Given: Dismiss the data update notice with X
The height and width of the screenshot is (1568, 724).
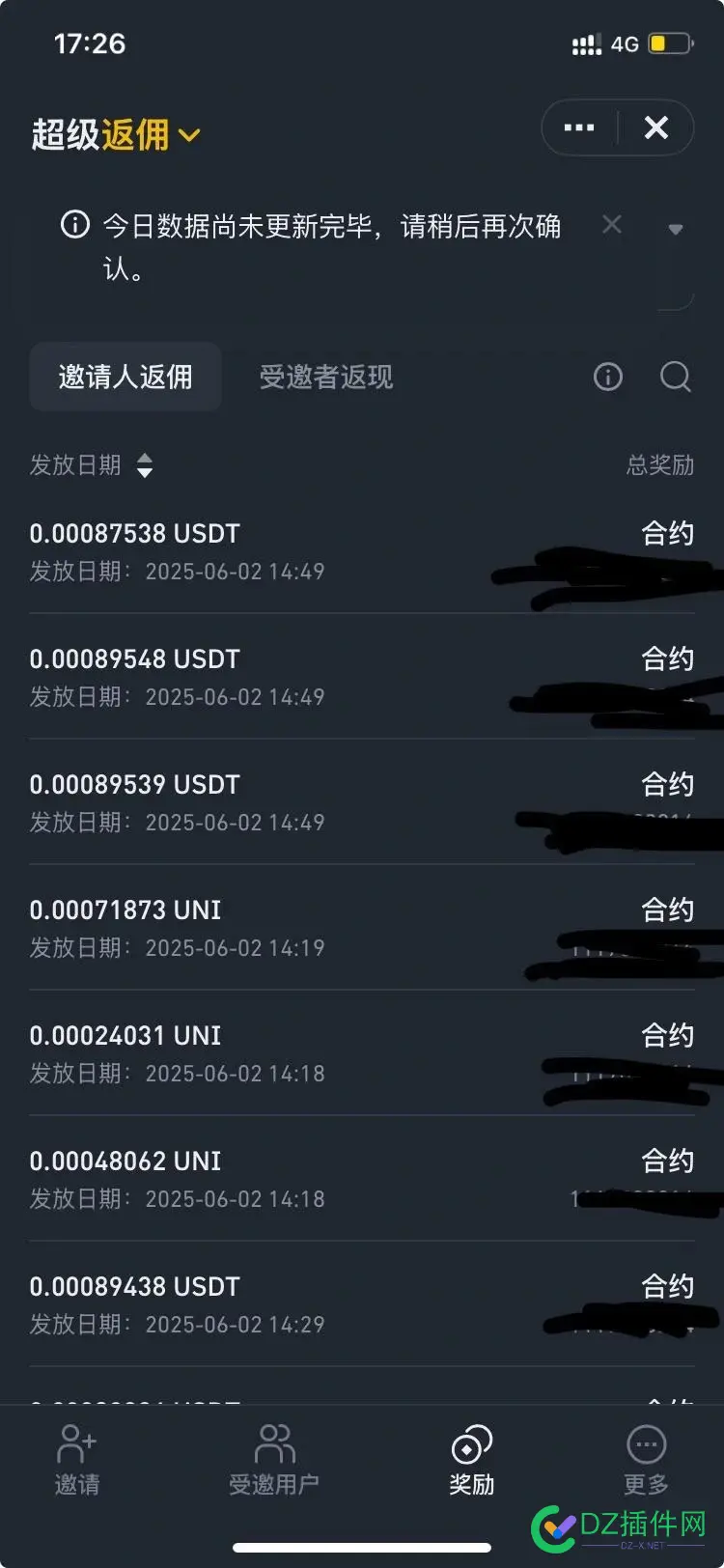Looking at the screenshot, I should click(x=612, y=224).
